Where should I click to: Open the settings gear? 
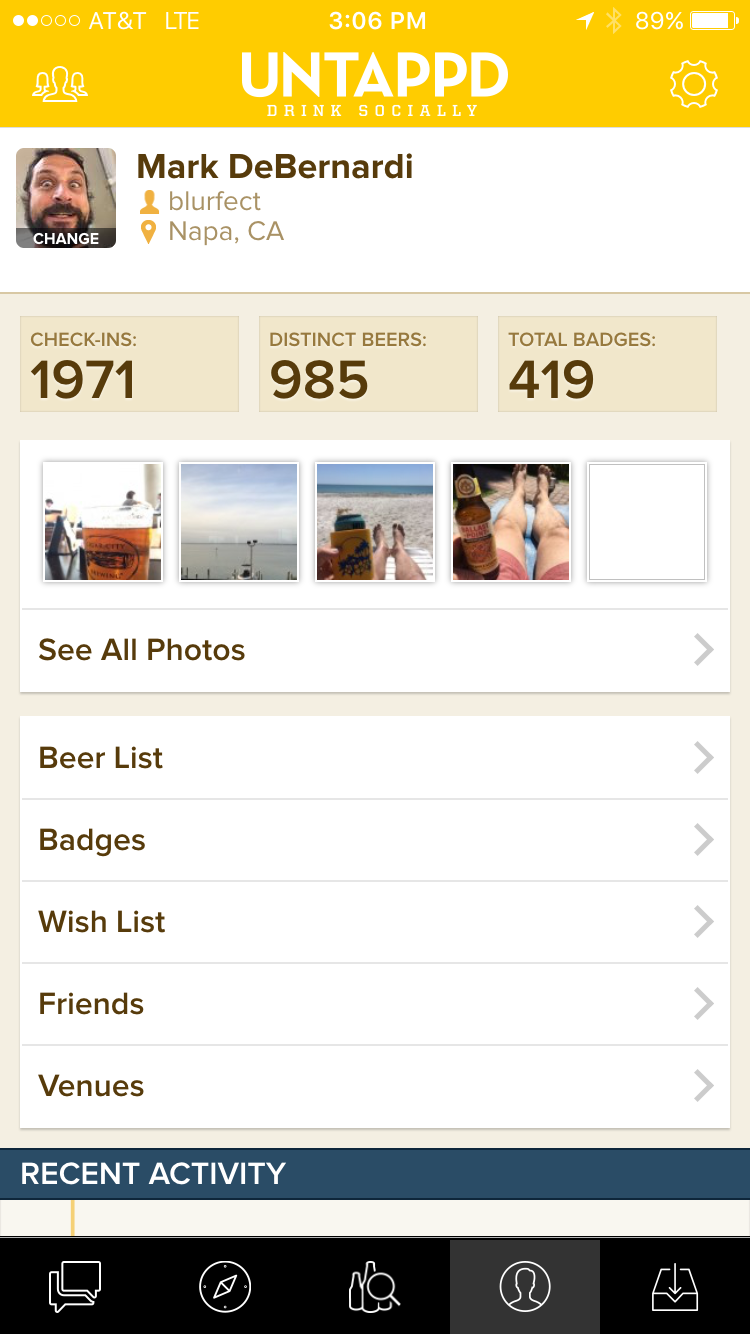coord(693,85)
